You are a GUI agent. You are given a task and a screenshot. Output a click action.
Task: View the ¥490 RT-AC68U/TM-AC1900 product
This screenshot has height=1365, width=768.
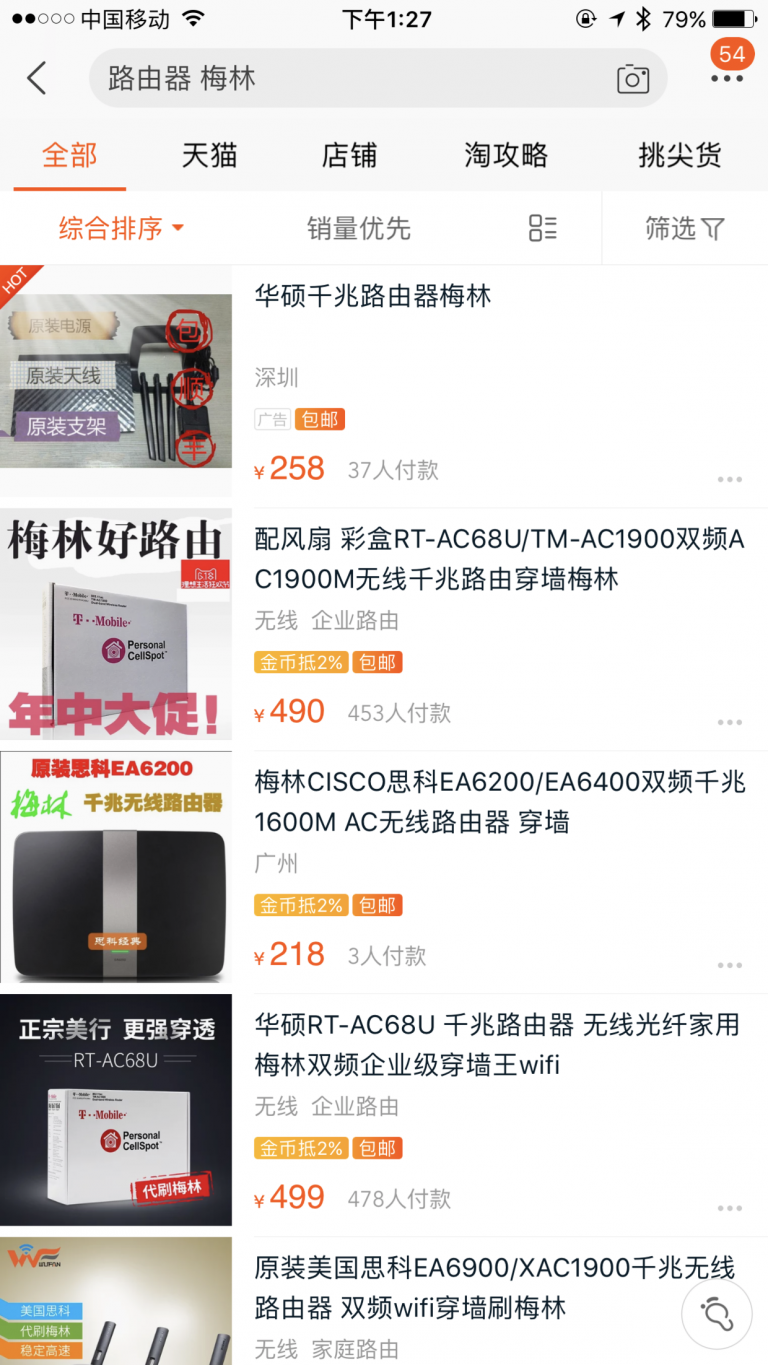[x=499, y=559]
